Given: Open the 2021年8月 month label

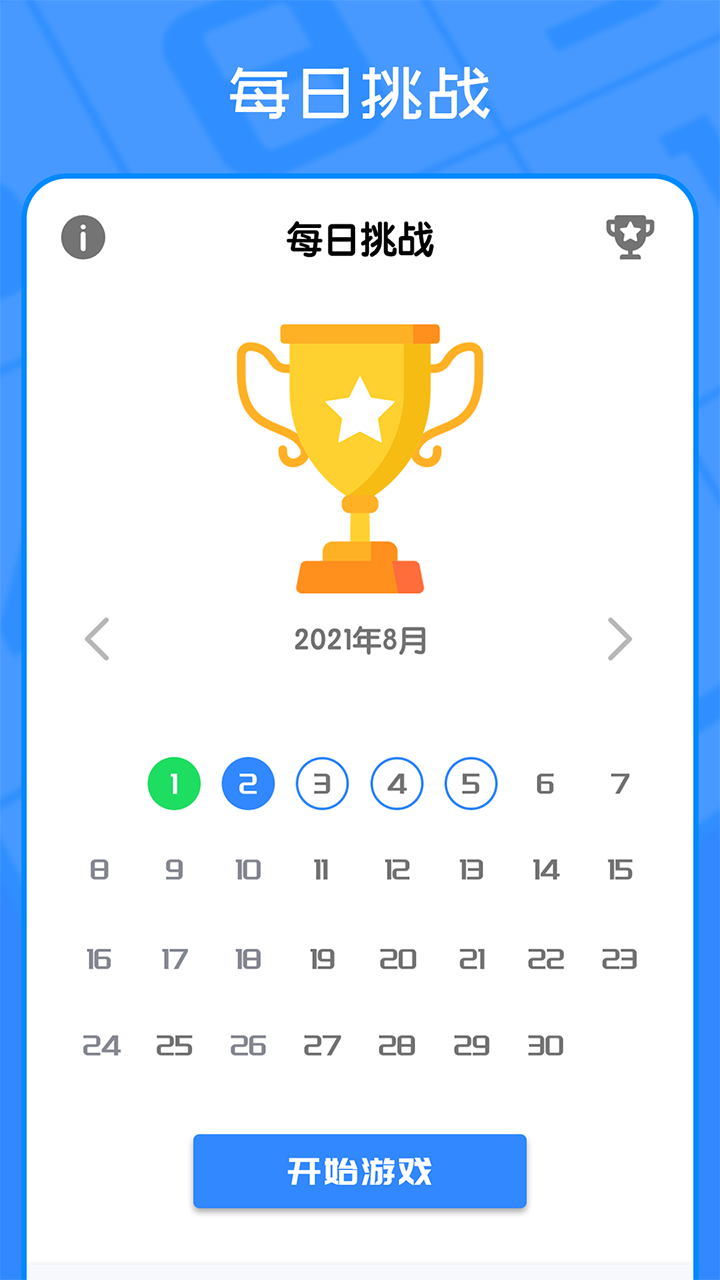Looking at the screenshot, I should pyautogui.click(x=360, y=641).
